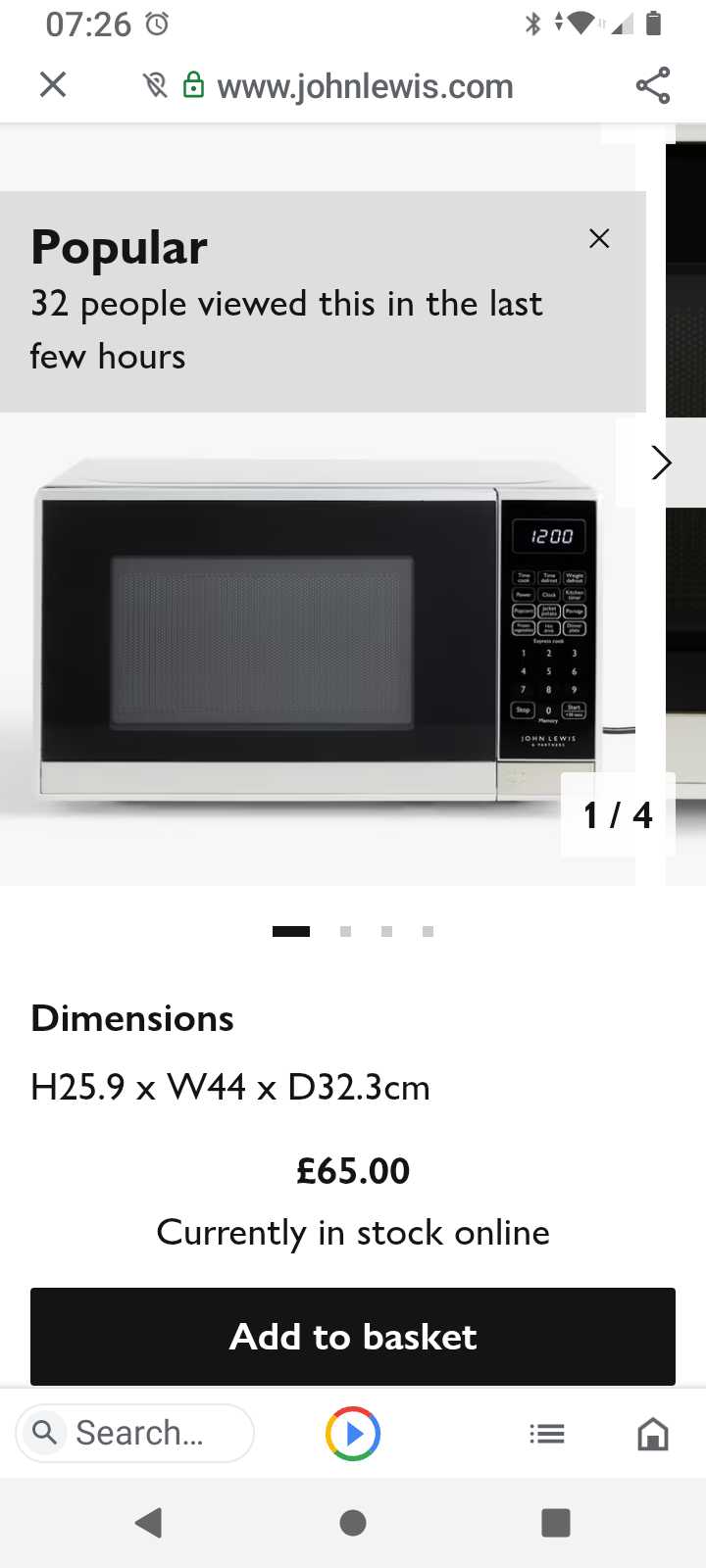Tap the Google Assistant play icon
706x1568 pixels.
(353, 1434)
